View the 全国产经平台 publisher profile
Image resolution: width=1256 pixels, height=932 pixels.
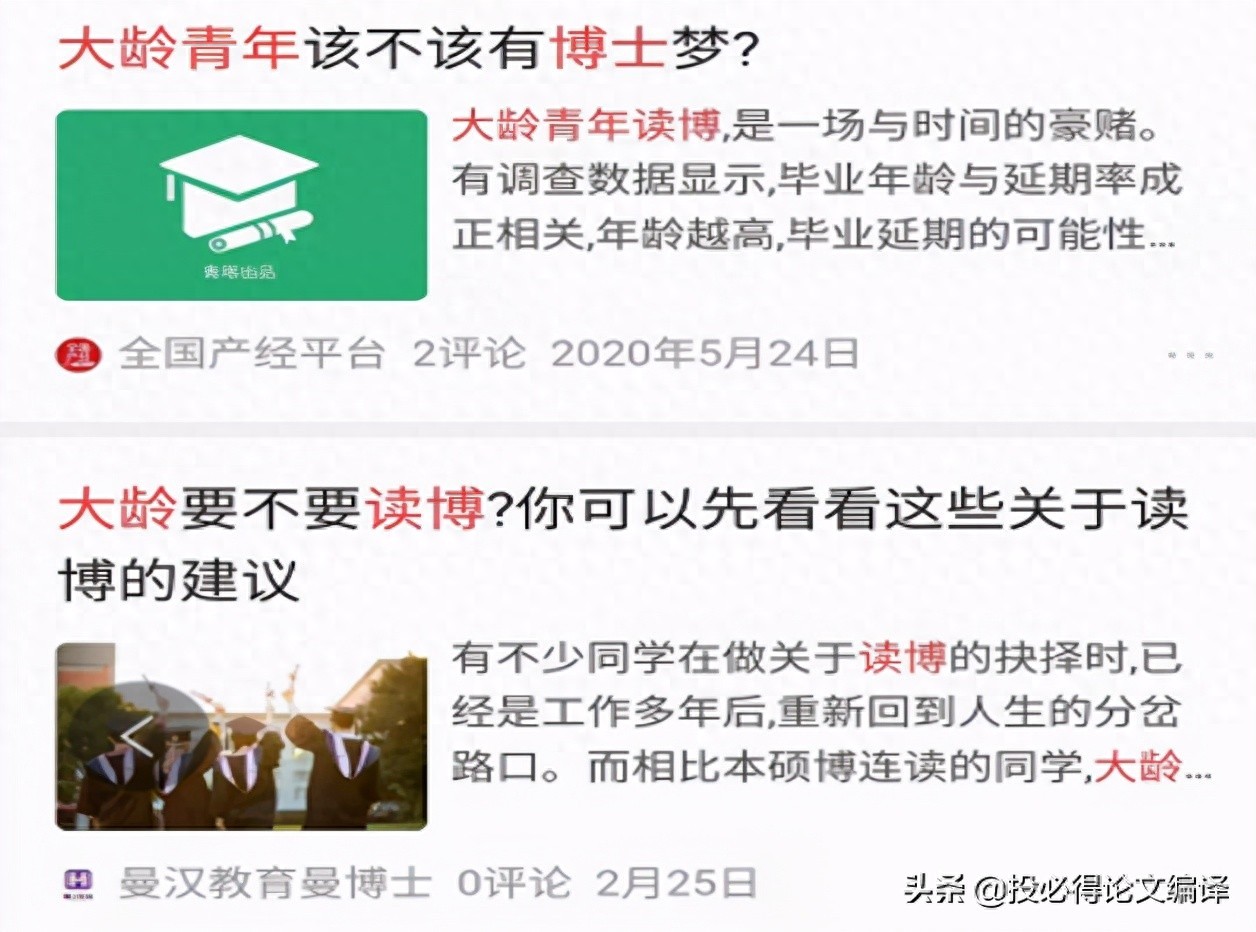click(x=250, y=354)
